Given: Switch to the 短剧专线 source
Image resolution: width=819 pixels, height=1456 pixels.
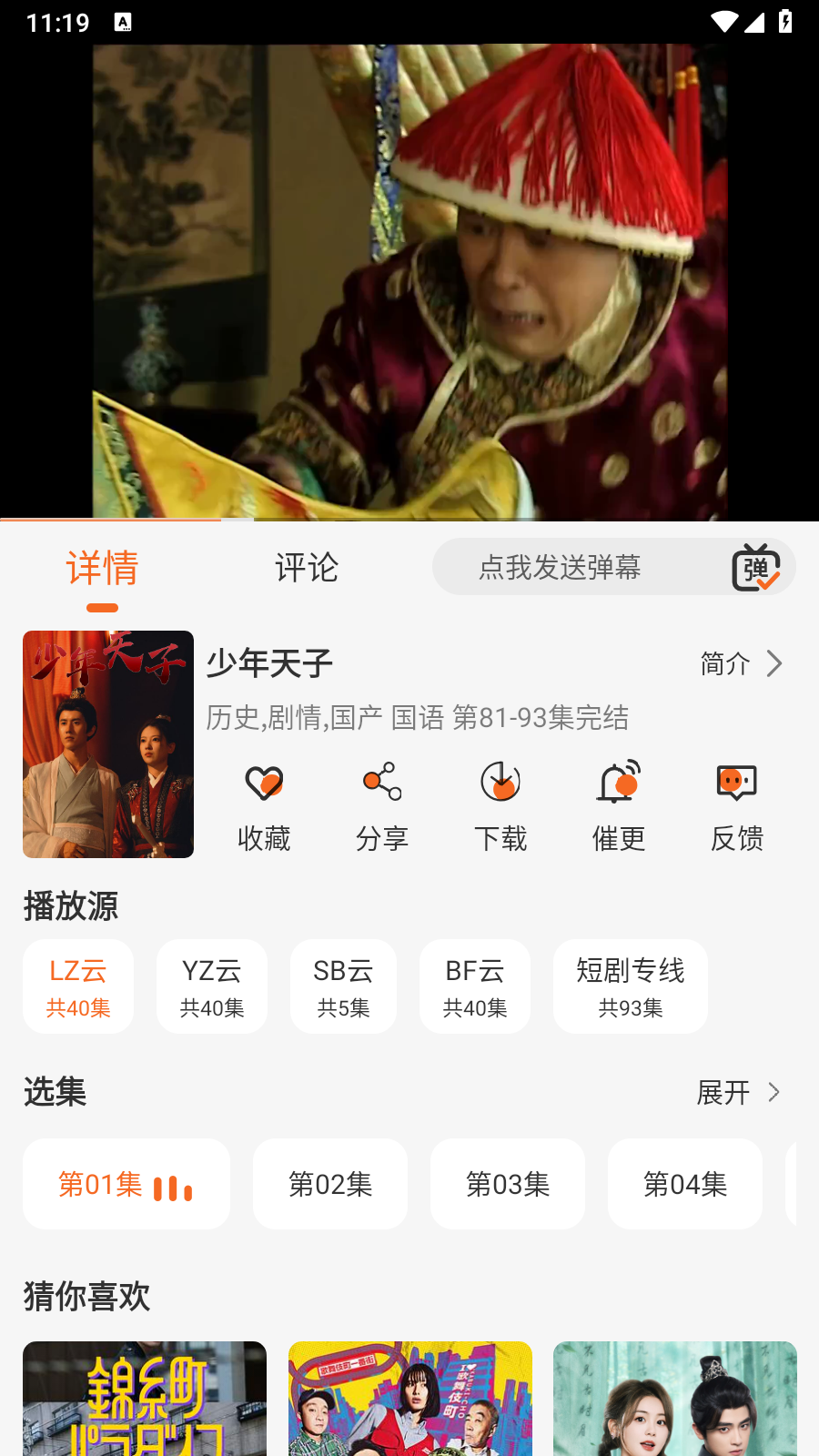Looking at the screenshot, I should coord(631,986).
